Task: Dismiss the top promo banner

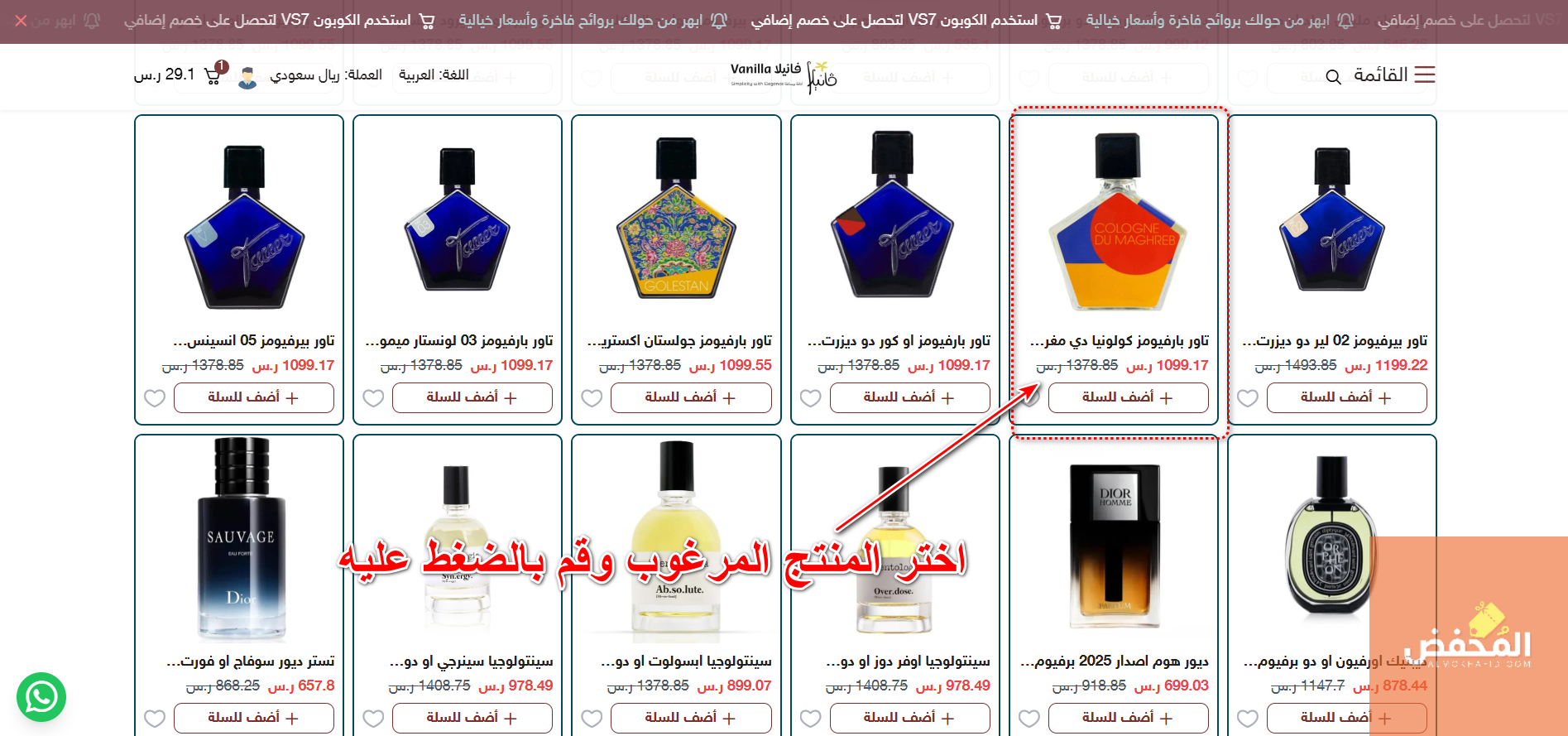Action: click(x=21, y=21)
